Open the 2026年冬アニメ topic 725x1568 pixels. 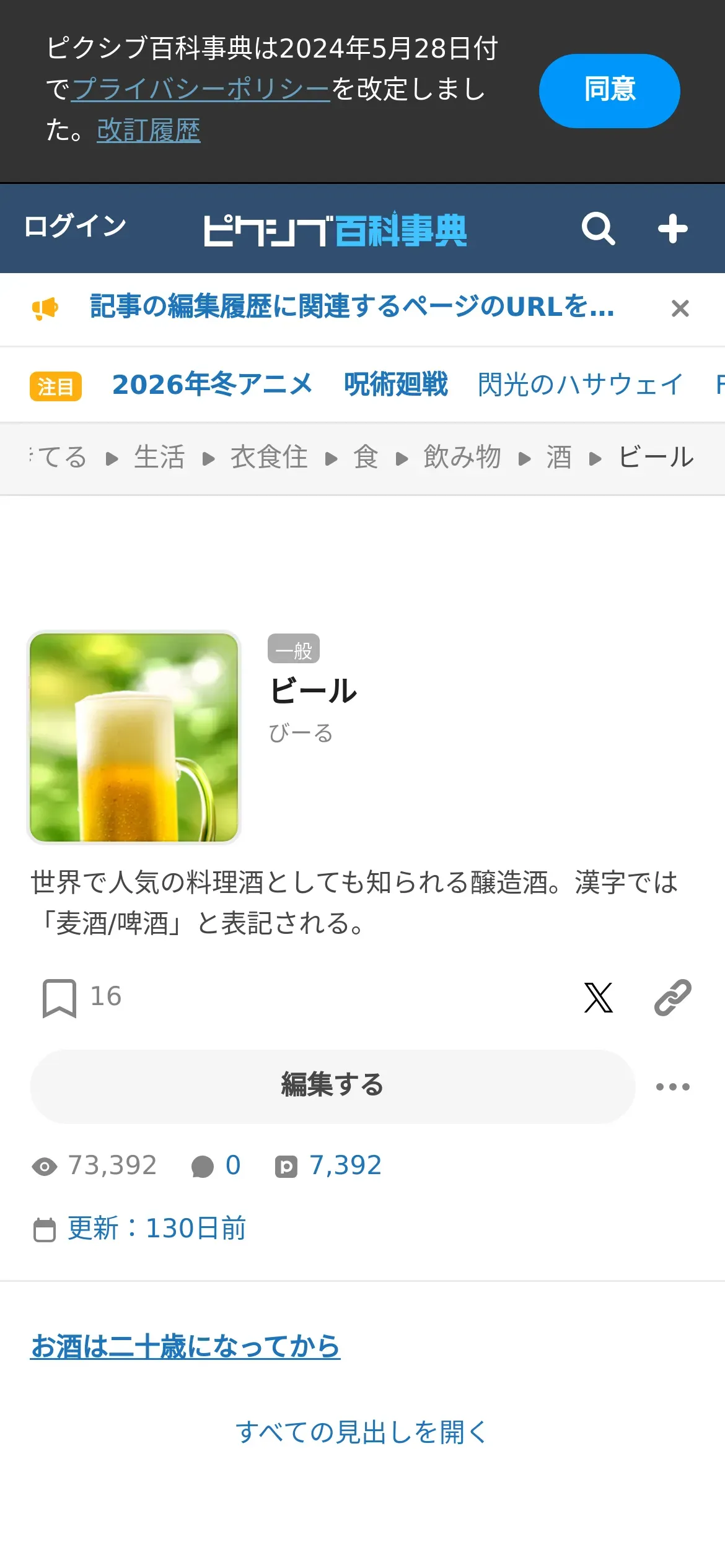[x=213, y=385]
